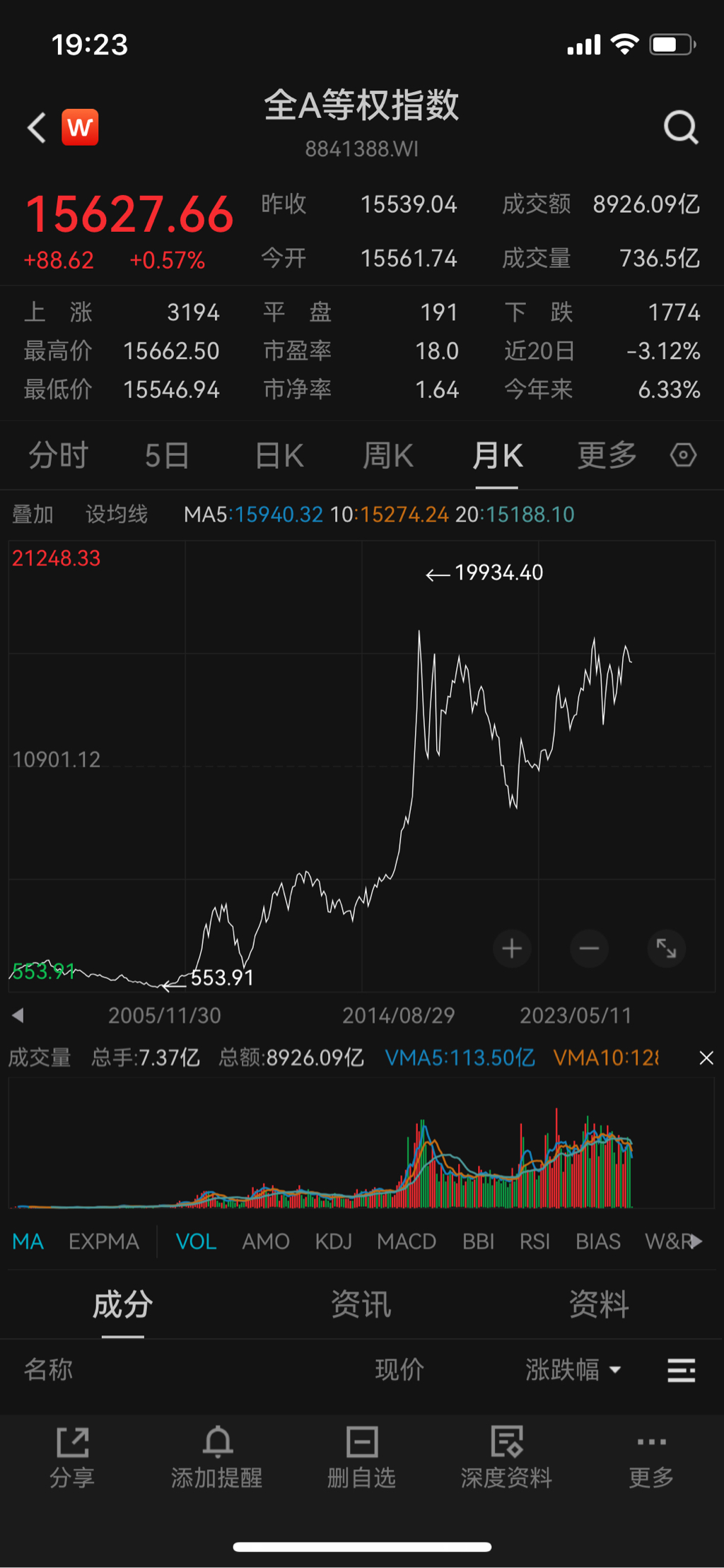Open 设均线 moving average settings

[117, 515]
